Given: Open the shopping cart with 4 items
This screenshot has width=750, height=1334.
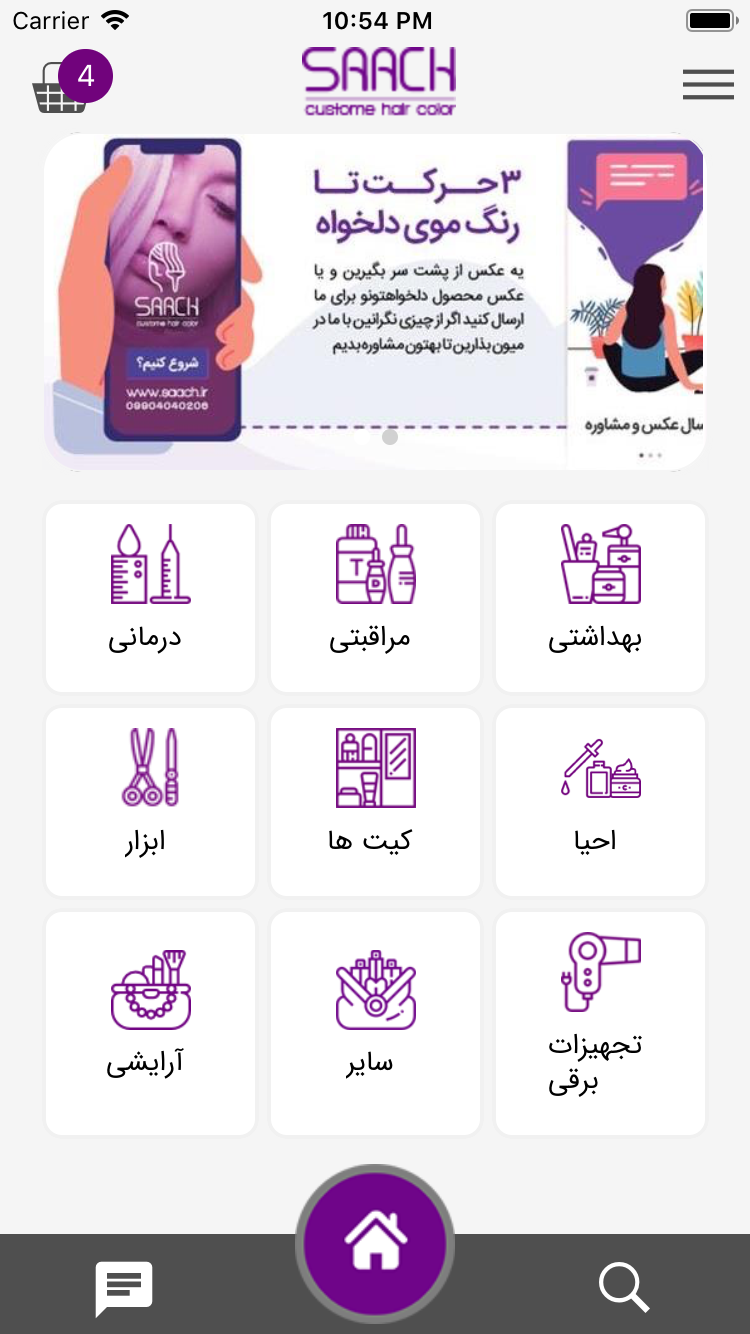Looking at the screenshot, I should point(62,88).
